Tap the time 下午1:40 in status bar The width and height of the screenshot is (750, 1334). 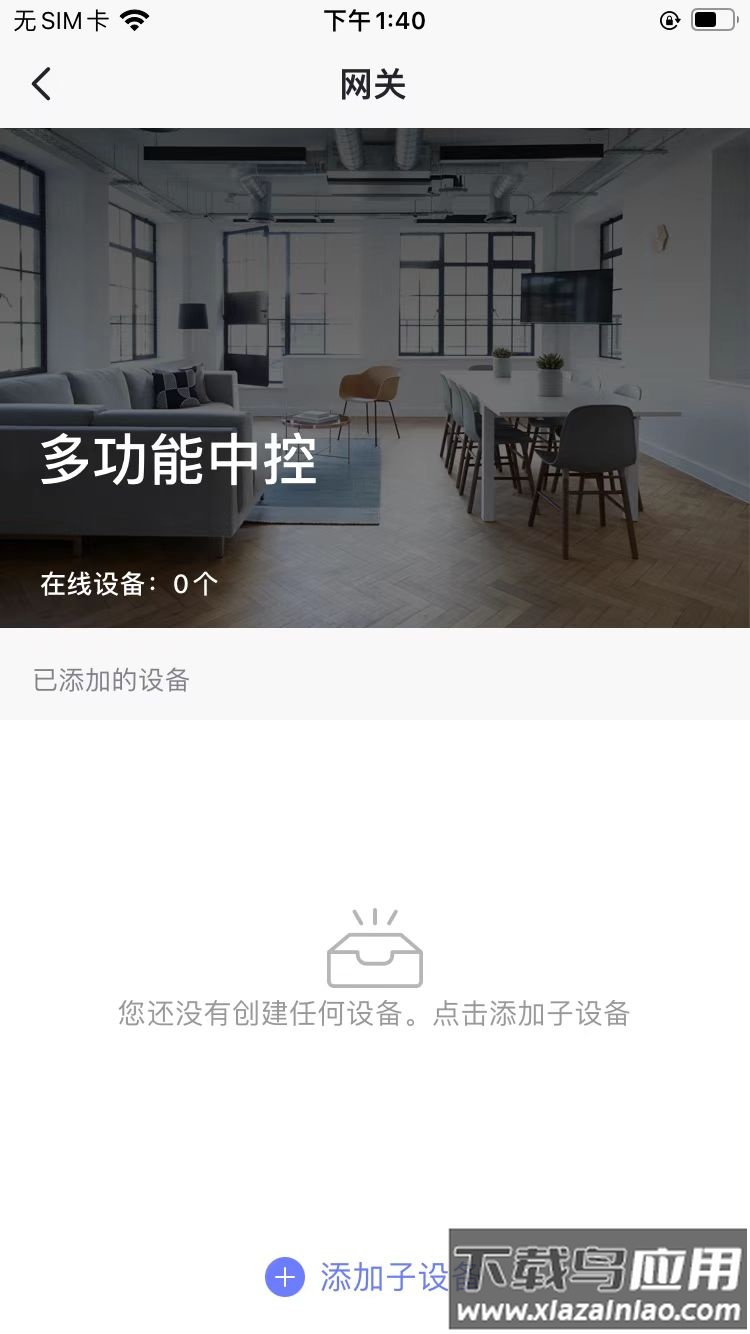tap(373, 20)
